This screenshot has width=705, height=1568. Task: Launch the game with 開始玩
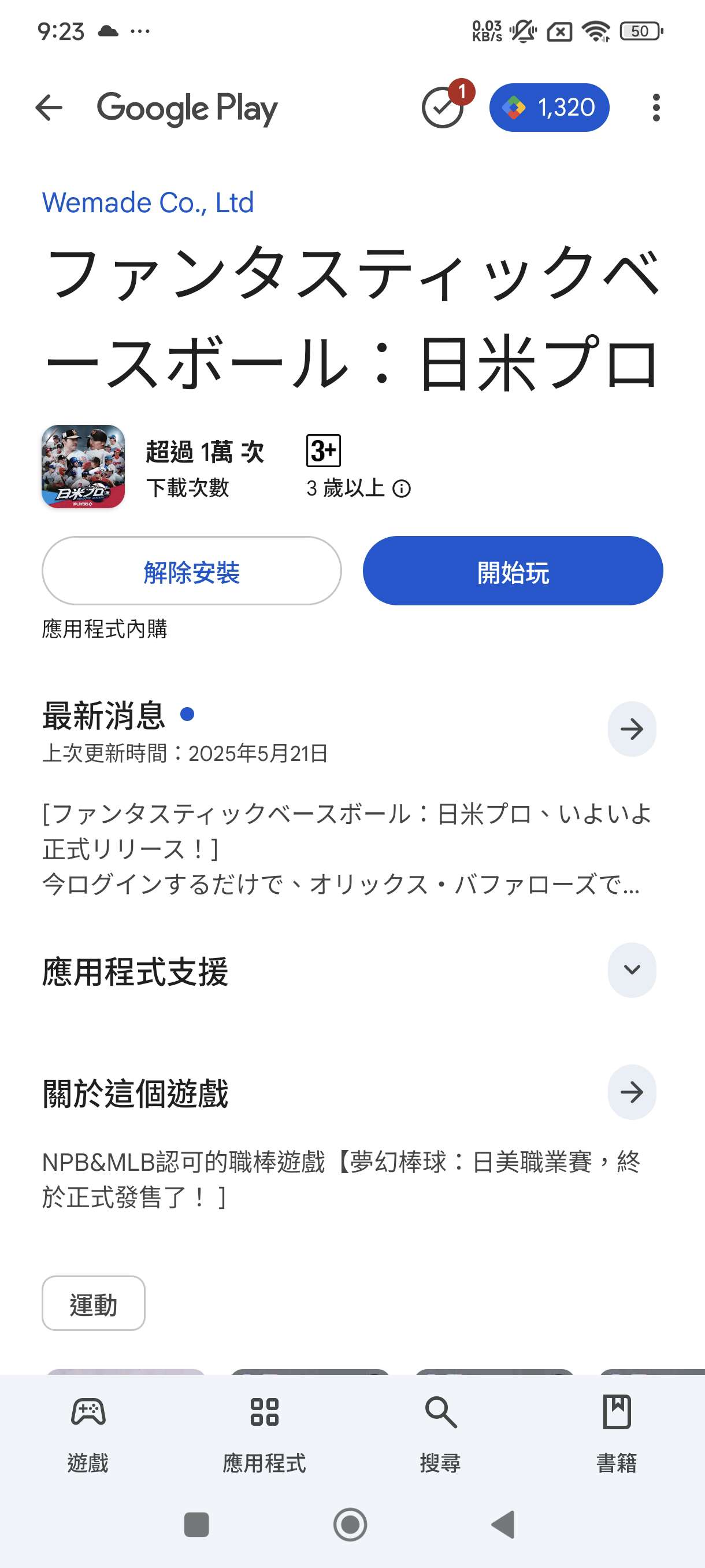point(512,571)
